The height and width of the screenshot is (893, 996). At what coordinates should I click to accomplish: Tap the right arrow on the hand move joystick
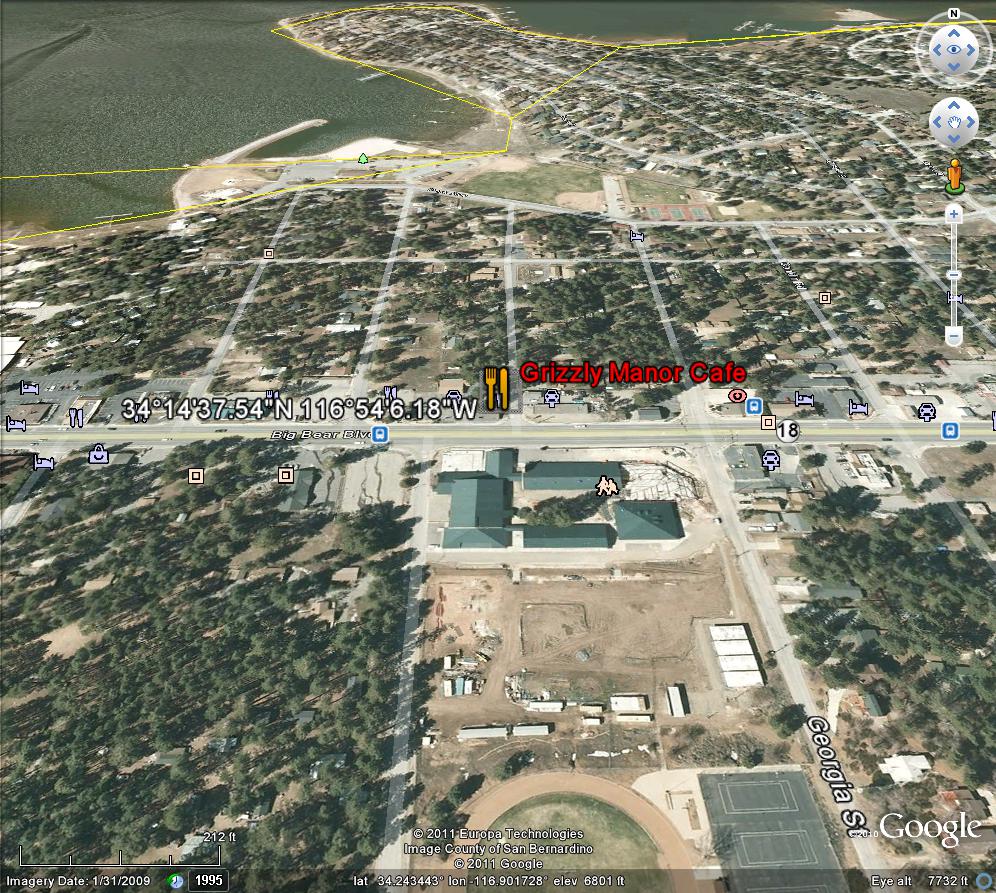(x=972, y=122)
